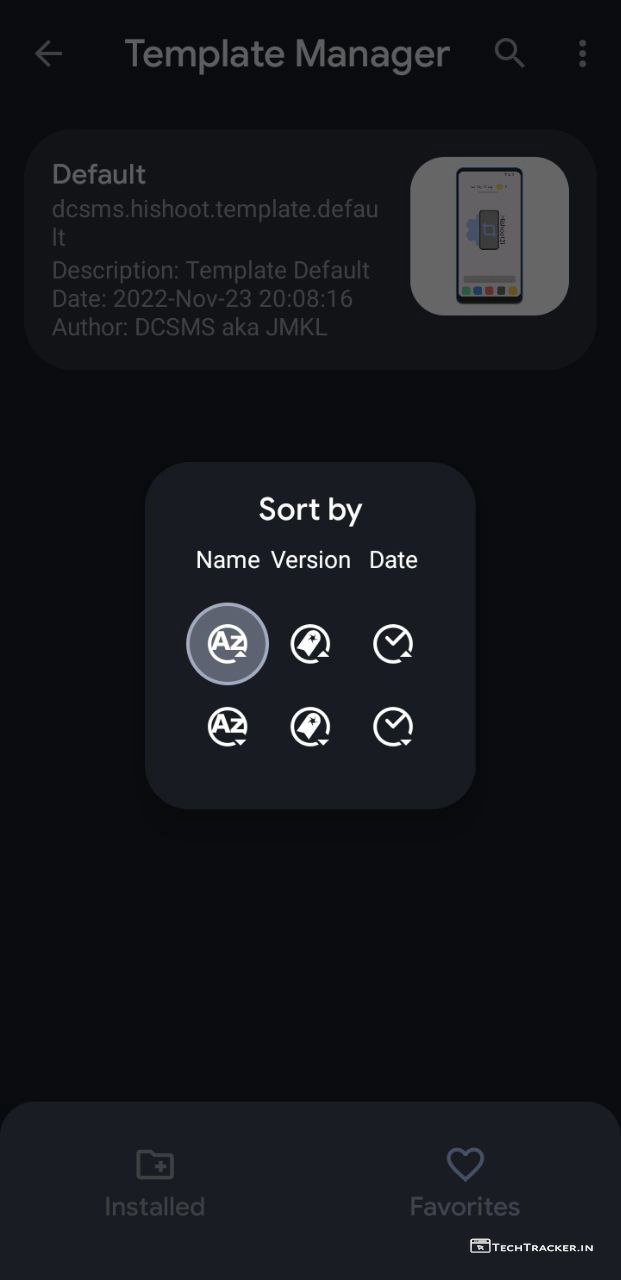Image resolution: width=621 pixels, height=1280 pixels.
Task: Switch to the Favorites tab
Action: [465, 1184]
